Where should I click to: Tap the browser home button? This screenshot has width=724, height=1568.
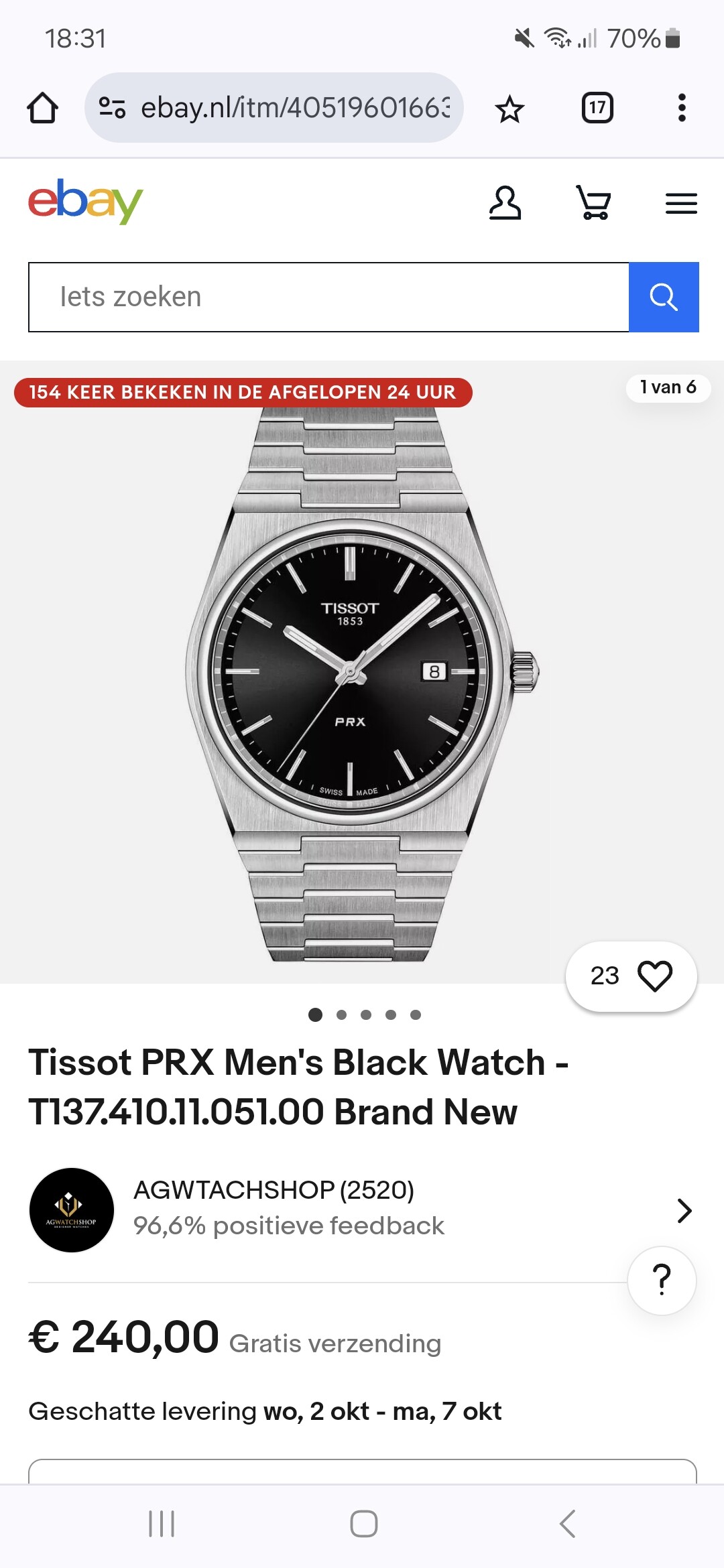42,108
